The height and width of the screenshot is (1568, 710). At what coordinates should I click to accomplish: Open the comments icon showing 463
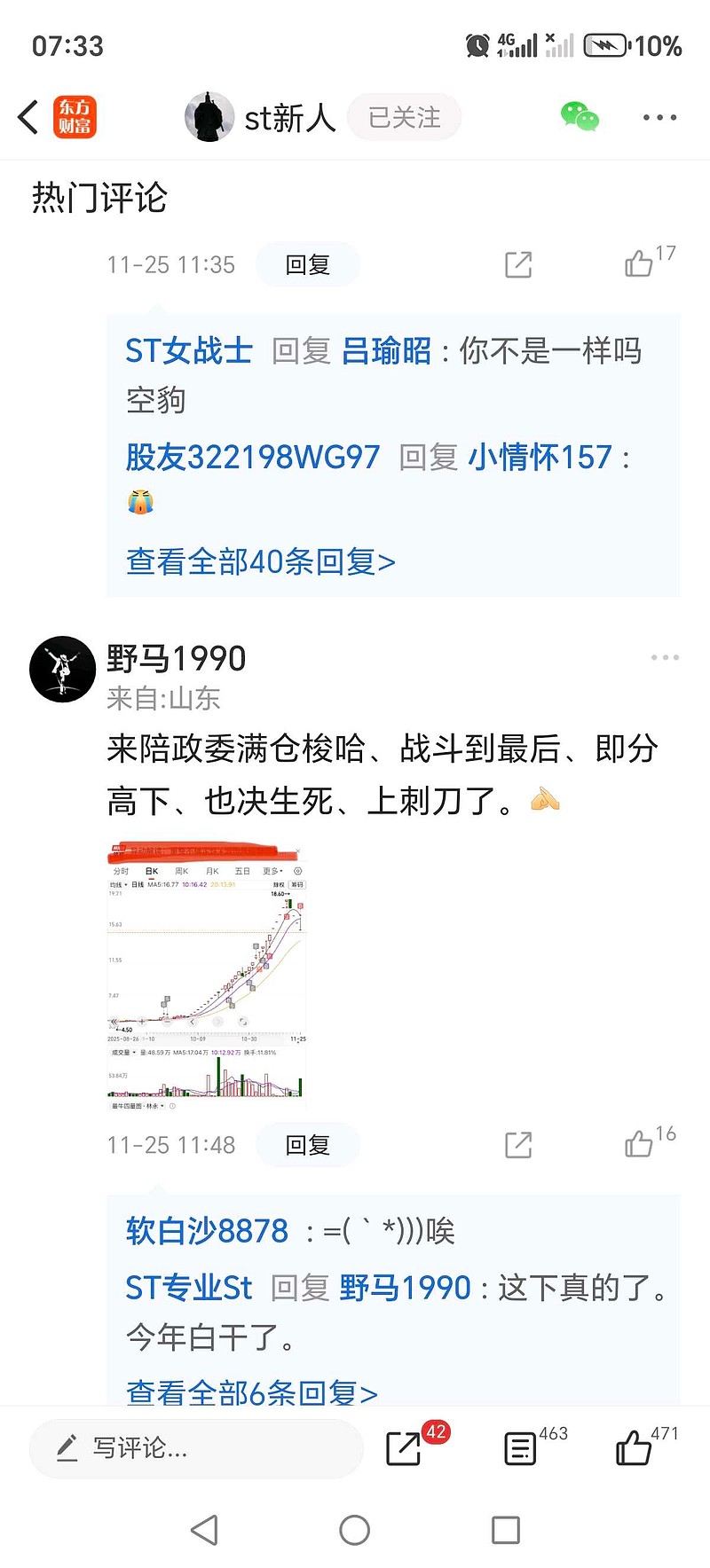tap(519, 1448)
